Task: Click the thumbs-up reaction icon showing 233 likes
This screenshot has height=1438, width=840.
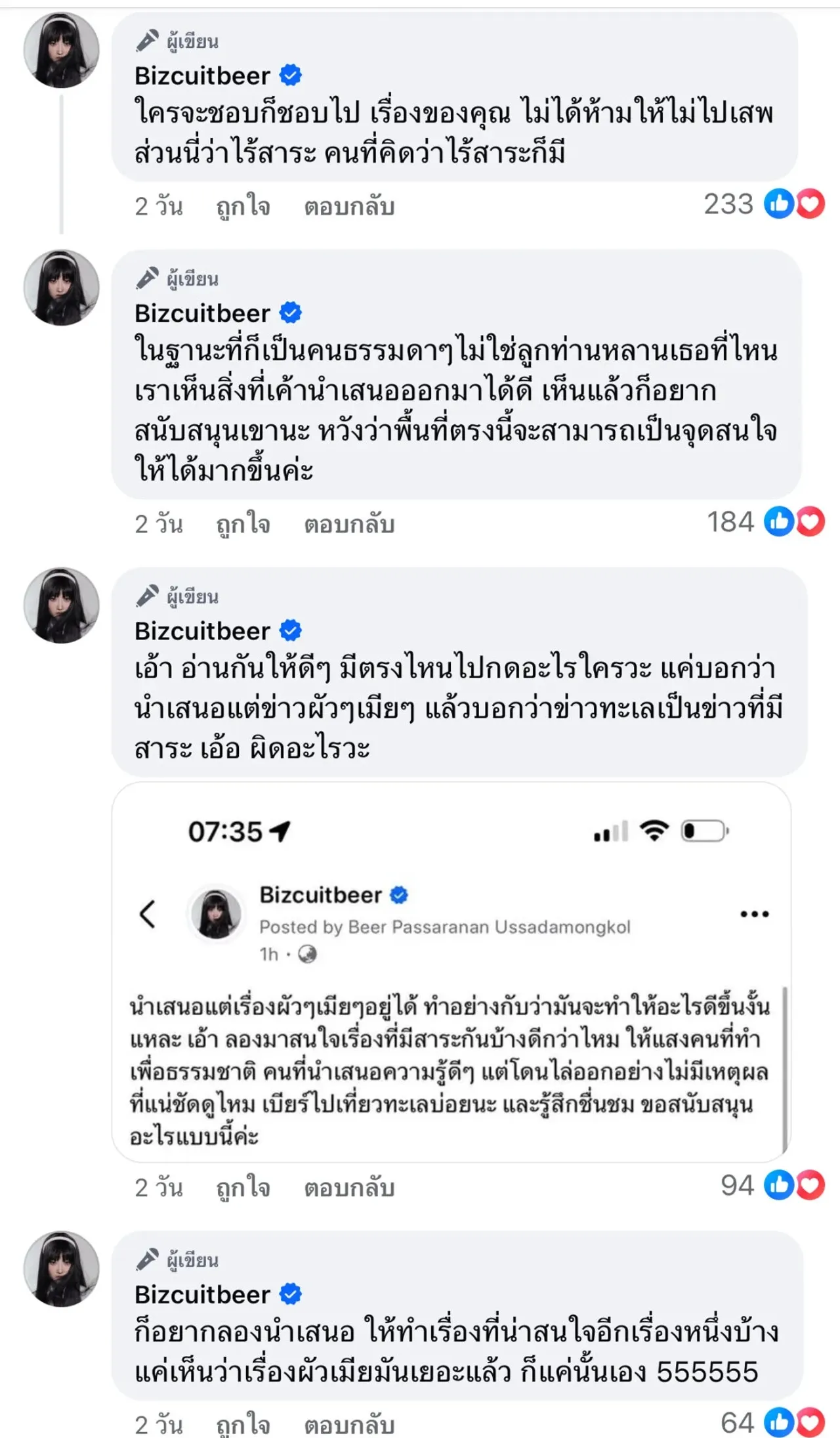Action: (x=781, y=205)
